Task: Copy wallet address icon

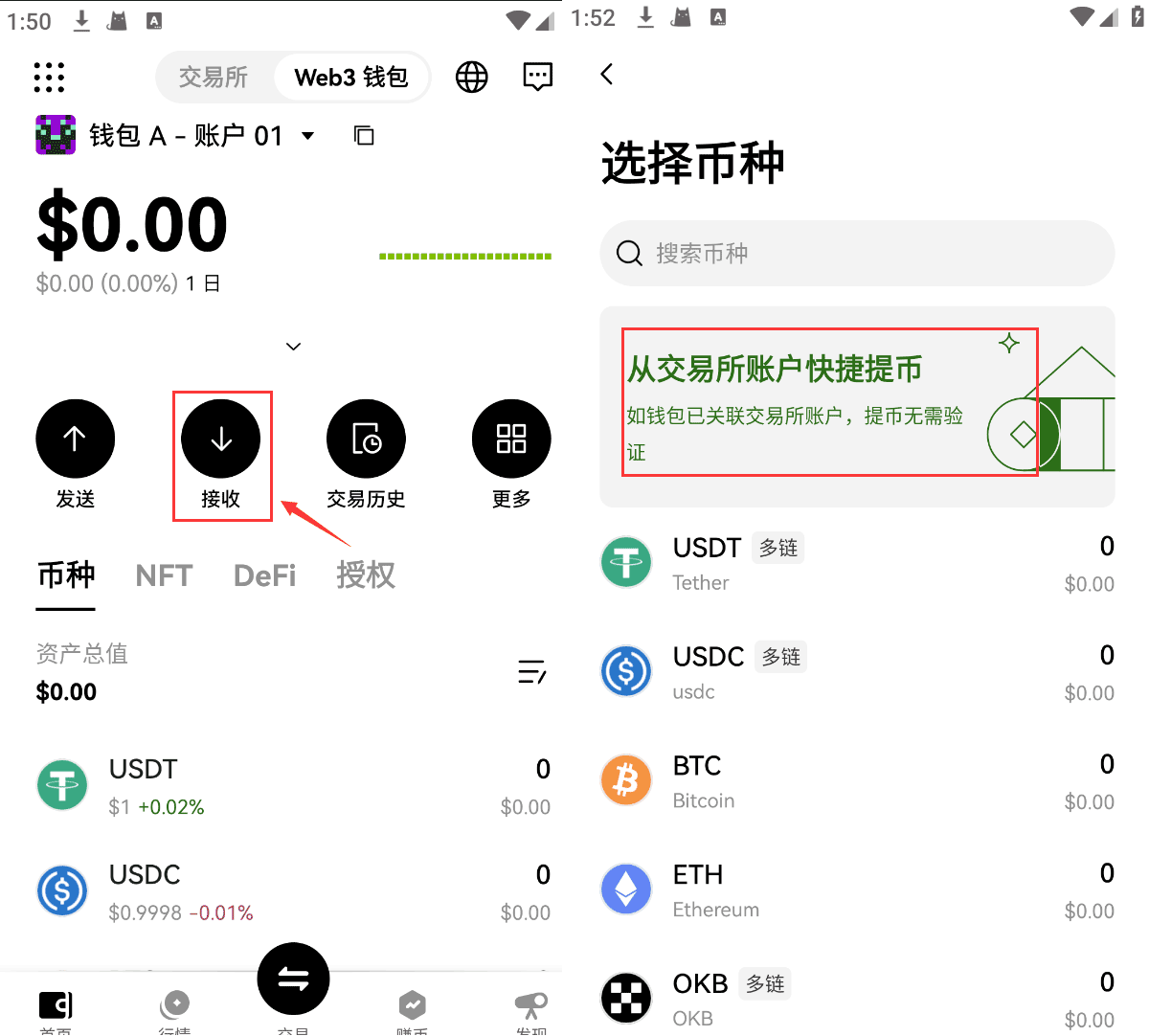Action: click(364, 136)
